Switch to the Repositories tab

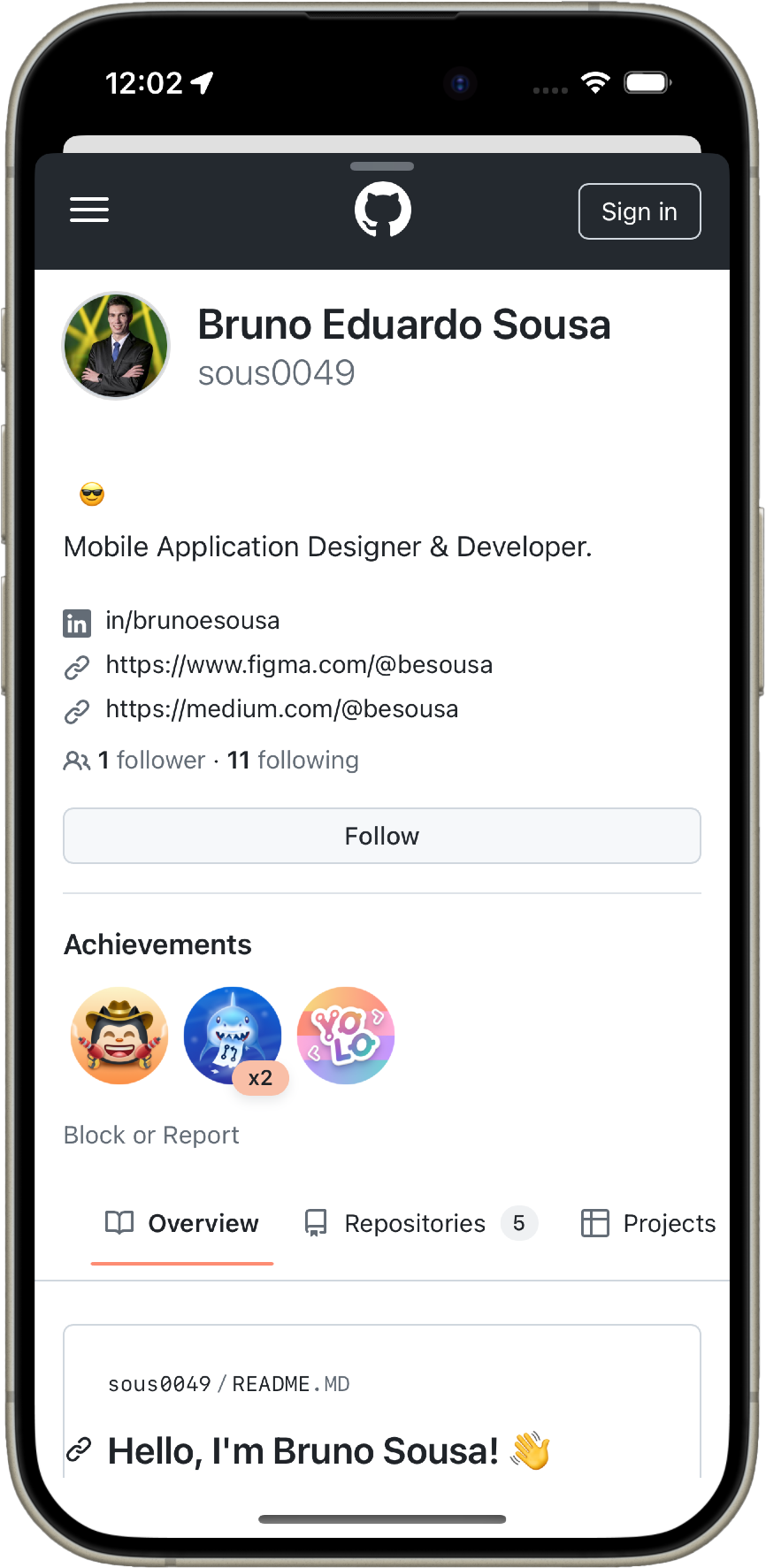pos(416,1223)
